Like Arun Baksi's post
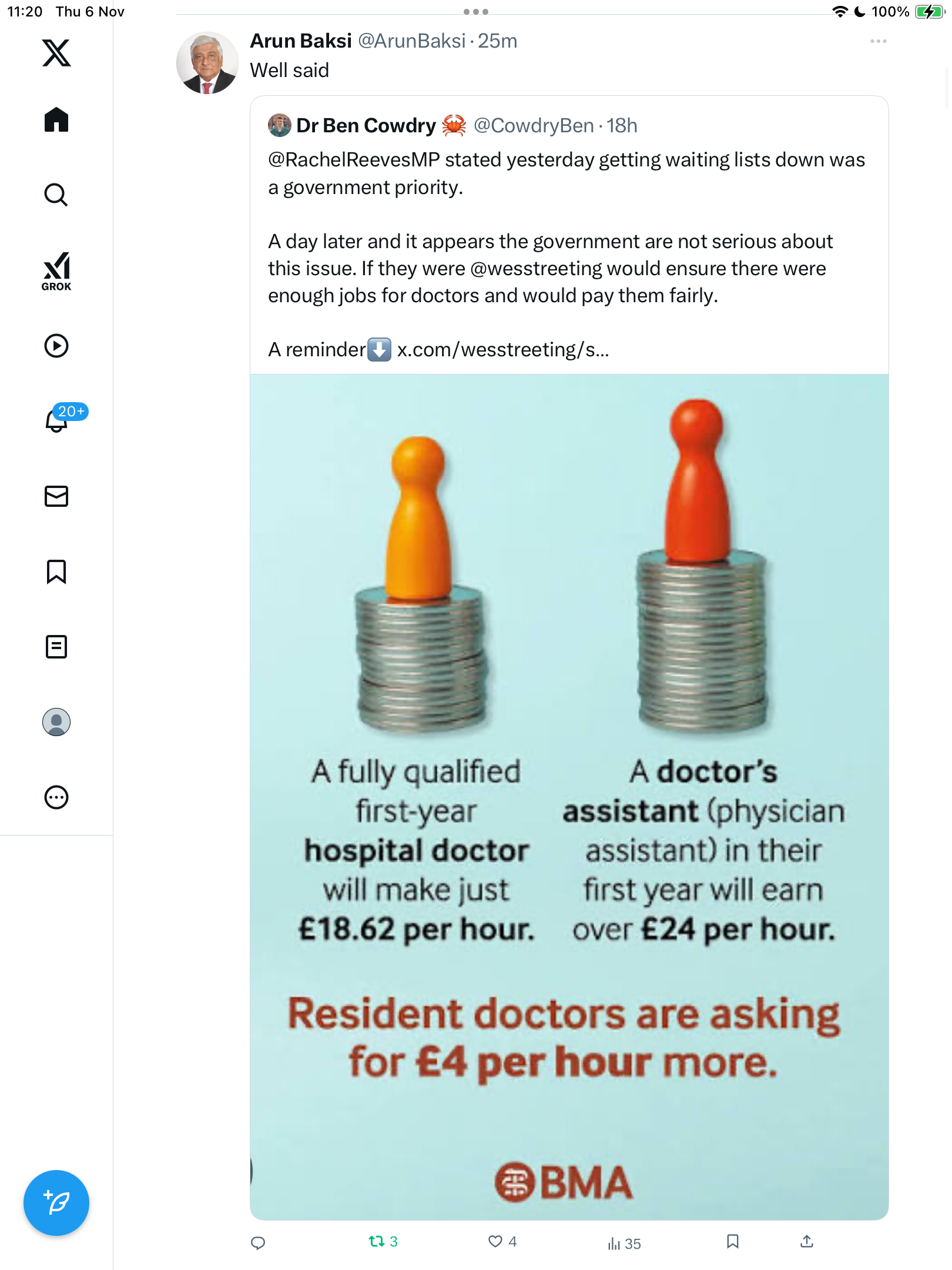This screenshot has width=952, height=1270. (495, 1242)
